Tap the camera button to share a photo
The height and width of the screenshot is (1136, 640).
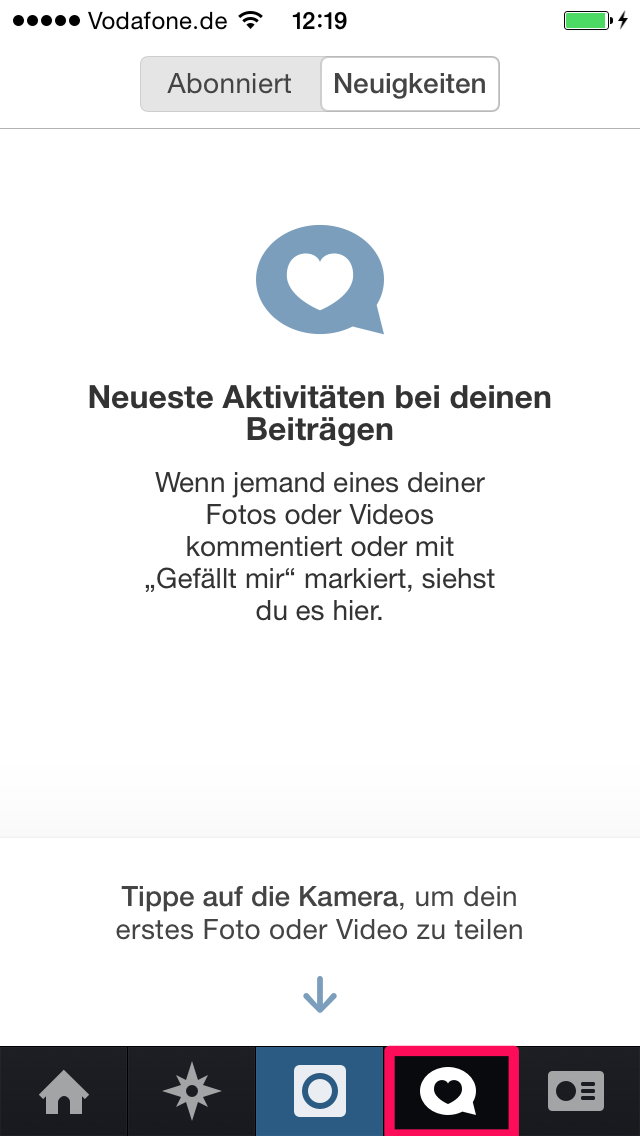[320, 1091]
